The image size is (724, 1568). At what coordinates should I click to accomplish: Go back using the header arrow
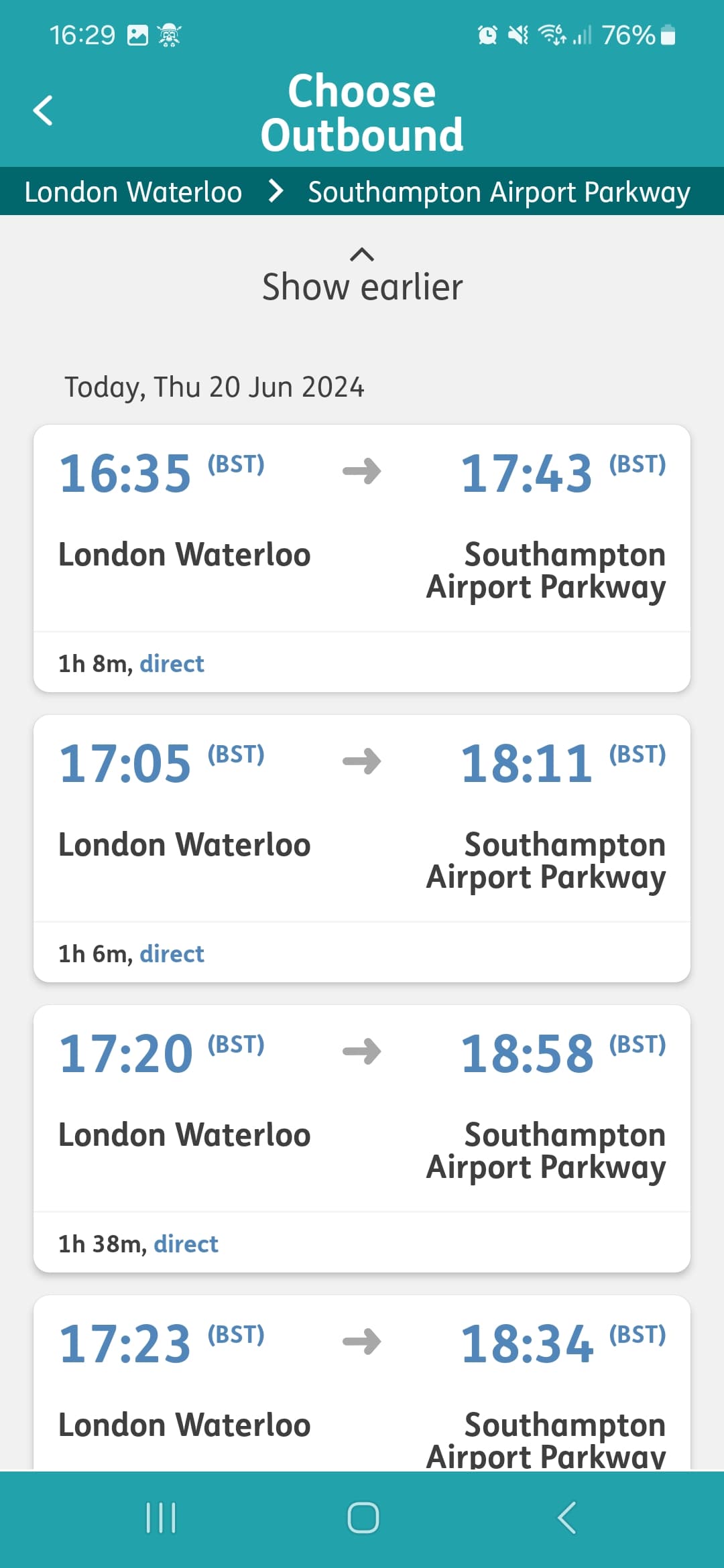43,111
